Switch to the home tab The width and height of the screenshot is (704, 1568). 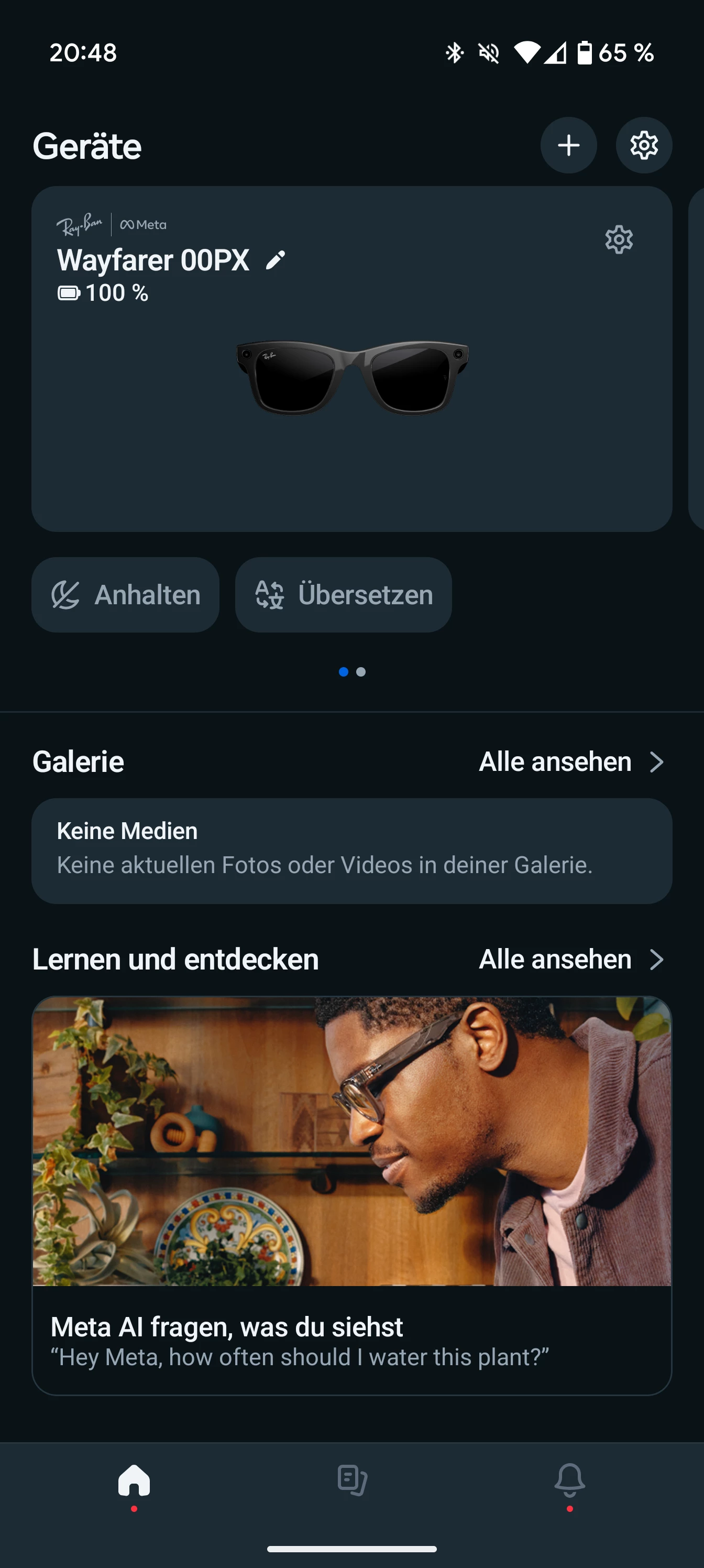point(134,1480)
